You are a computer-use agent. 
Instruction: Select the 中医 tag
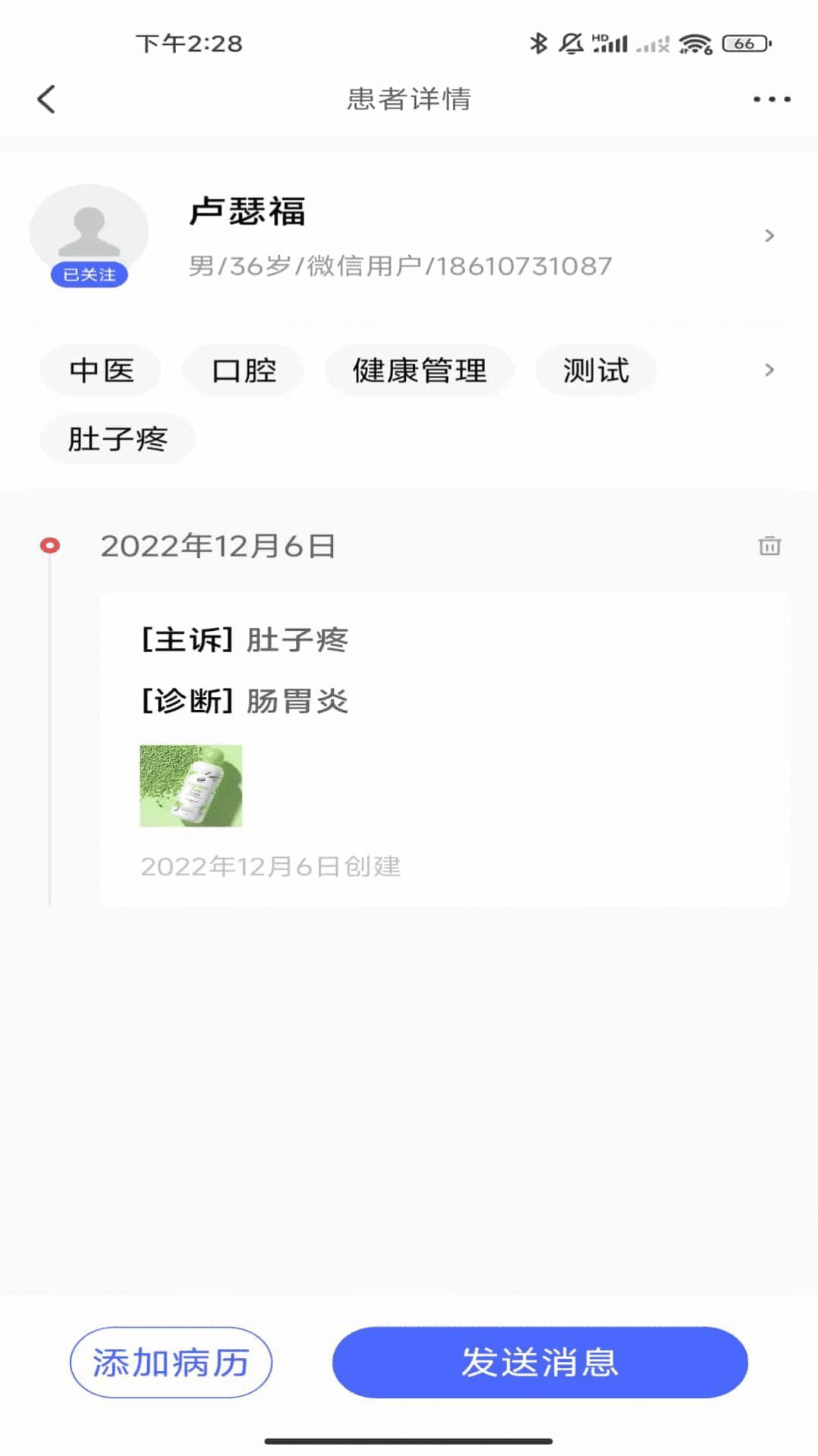(x=101, y=370)
